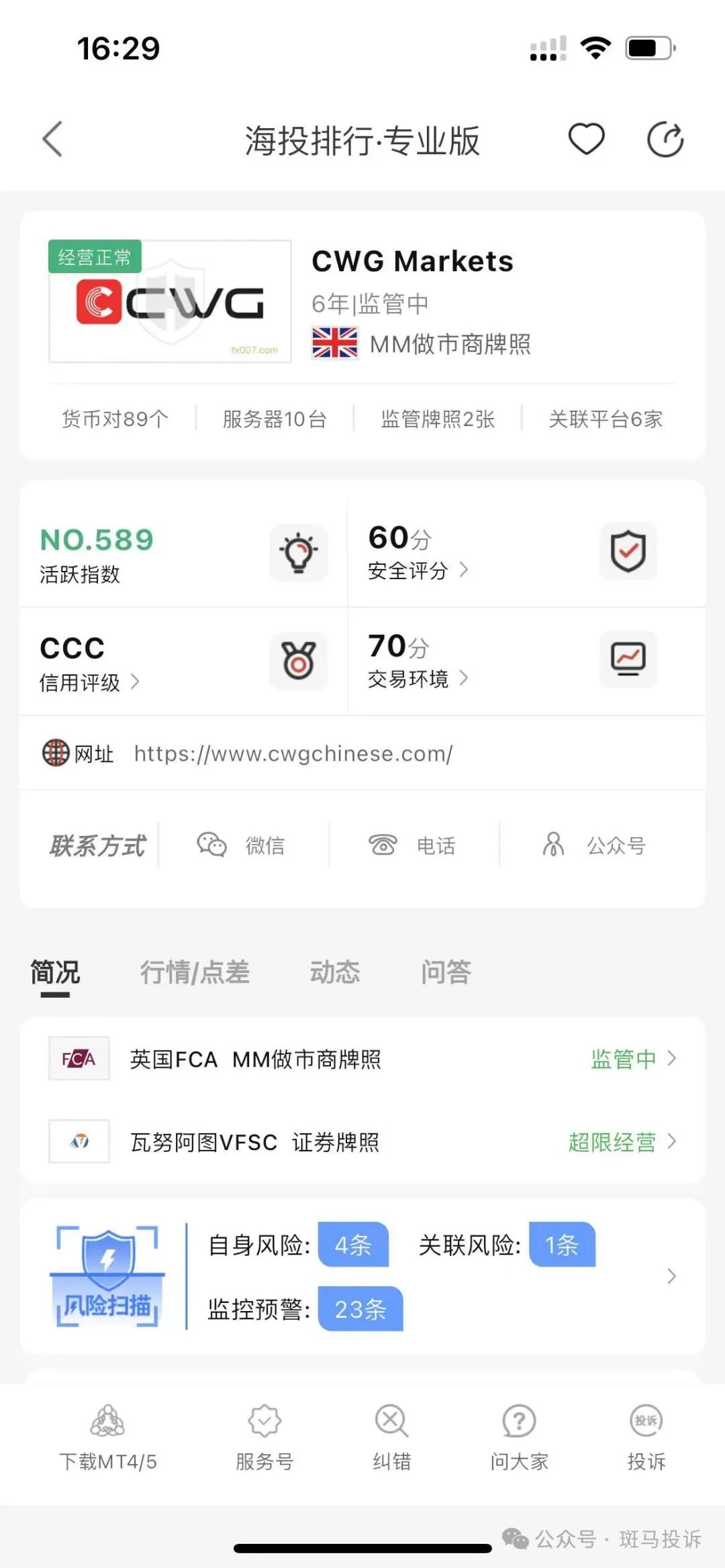Tap 下载MT4/5 in the bottom bar

coord(107,1437)
